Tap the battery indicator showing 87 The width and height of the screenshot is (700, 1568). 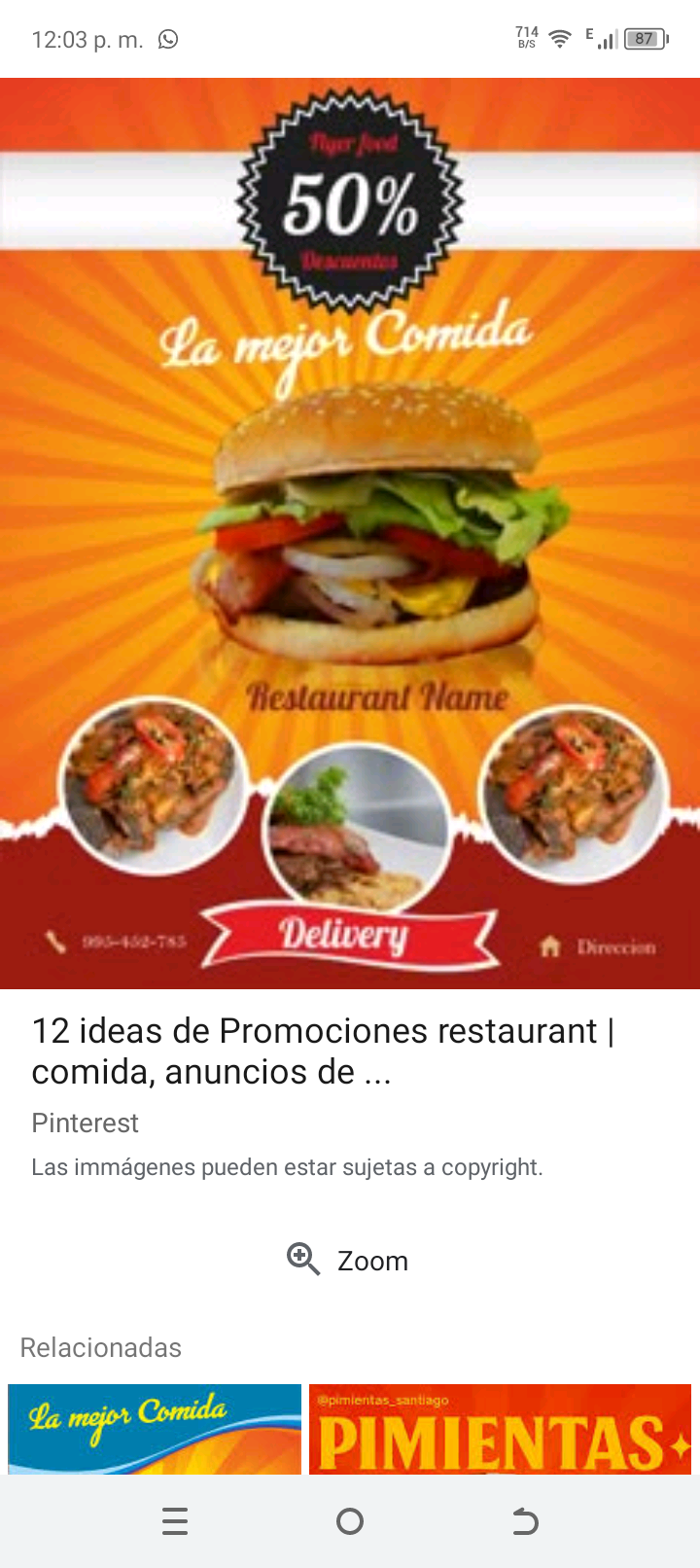[x=642, y=39]
